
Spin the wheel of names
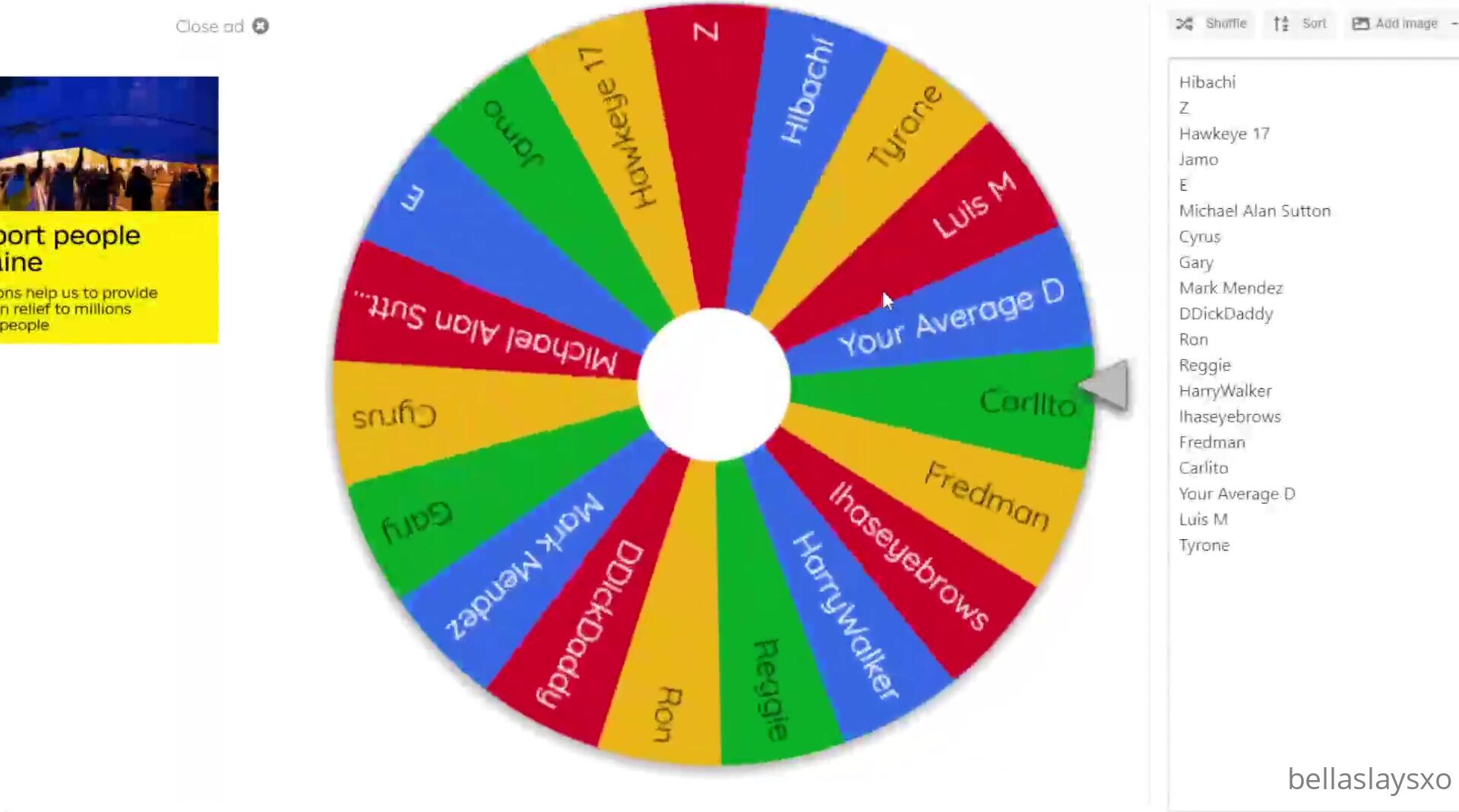tap(714, 384)
